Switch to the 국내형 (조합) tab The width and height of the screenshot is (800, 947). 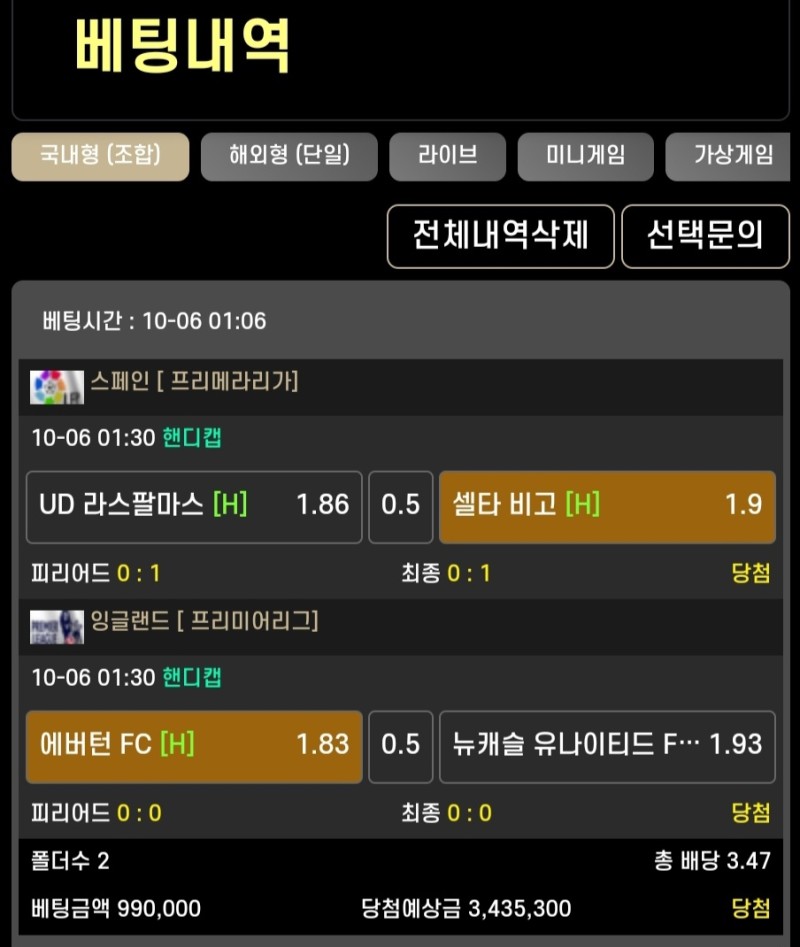pyautogui.click(x=100, y=156)
